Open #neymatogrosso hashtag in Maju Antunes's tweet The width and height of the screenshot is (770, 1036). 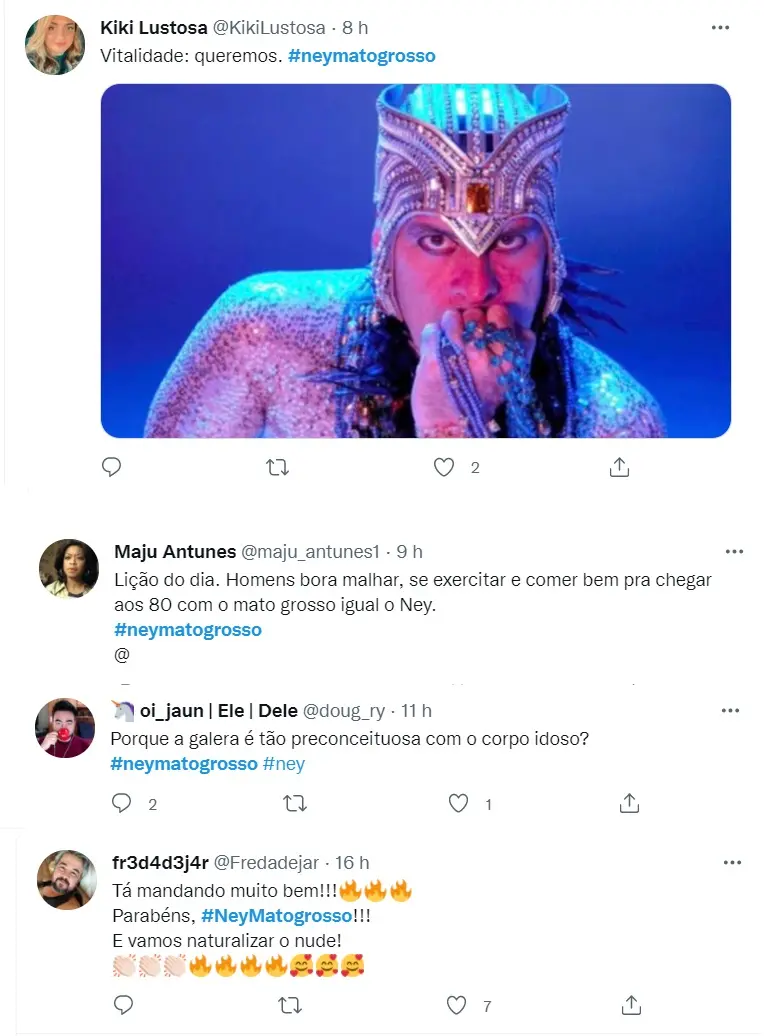coord(188,630)
